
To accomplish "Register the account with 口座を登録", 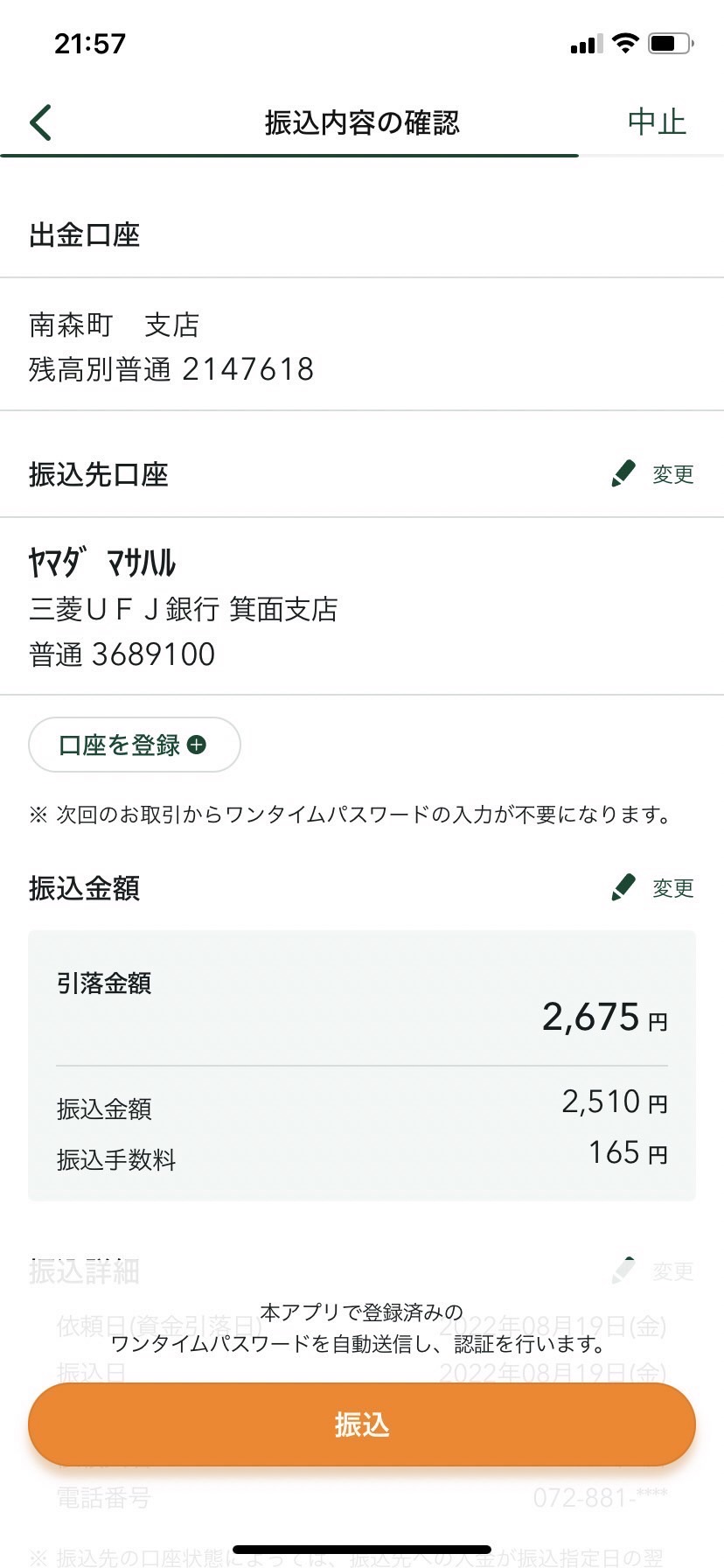I will (x=135, y=745).
